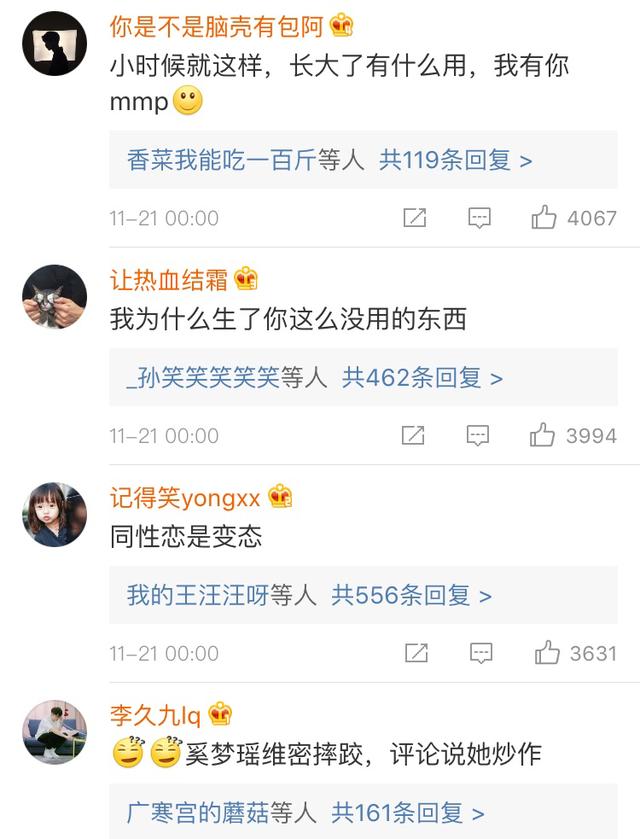Repost the comment by 你是不是脑壳有包阿

point(414,217)
